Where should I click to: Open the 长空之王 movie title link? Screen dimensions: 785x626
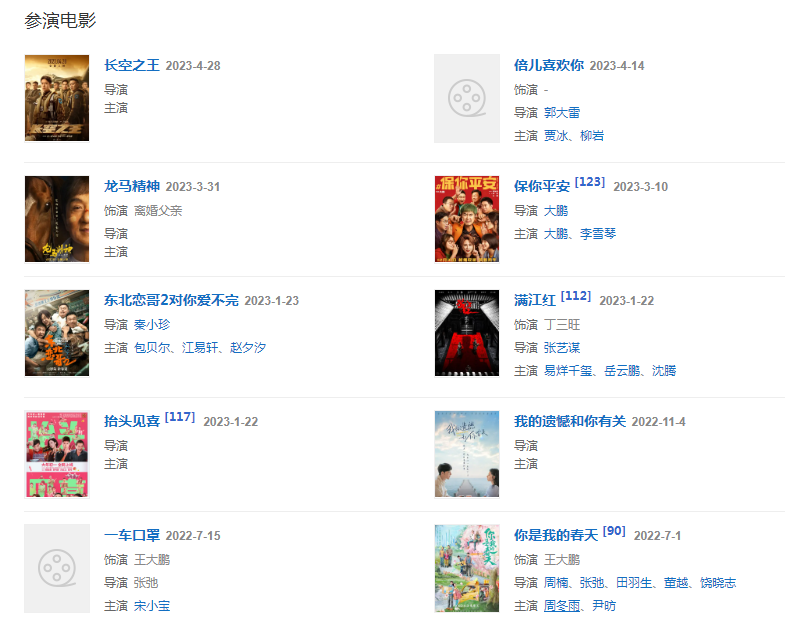click(x=131, y=66)
